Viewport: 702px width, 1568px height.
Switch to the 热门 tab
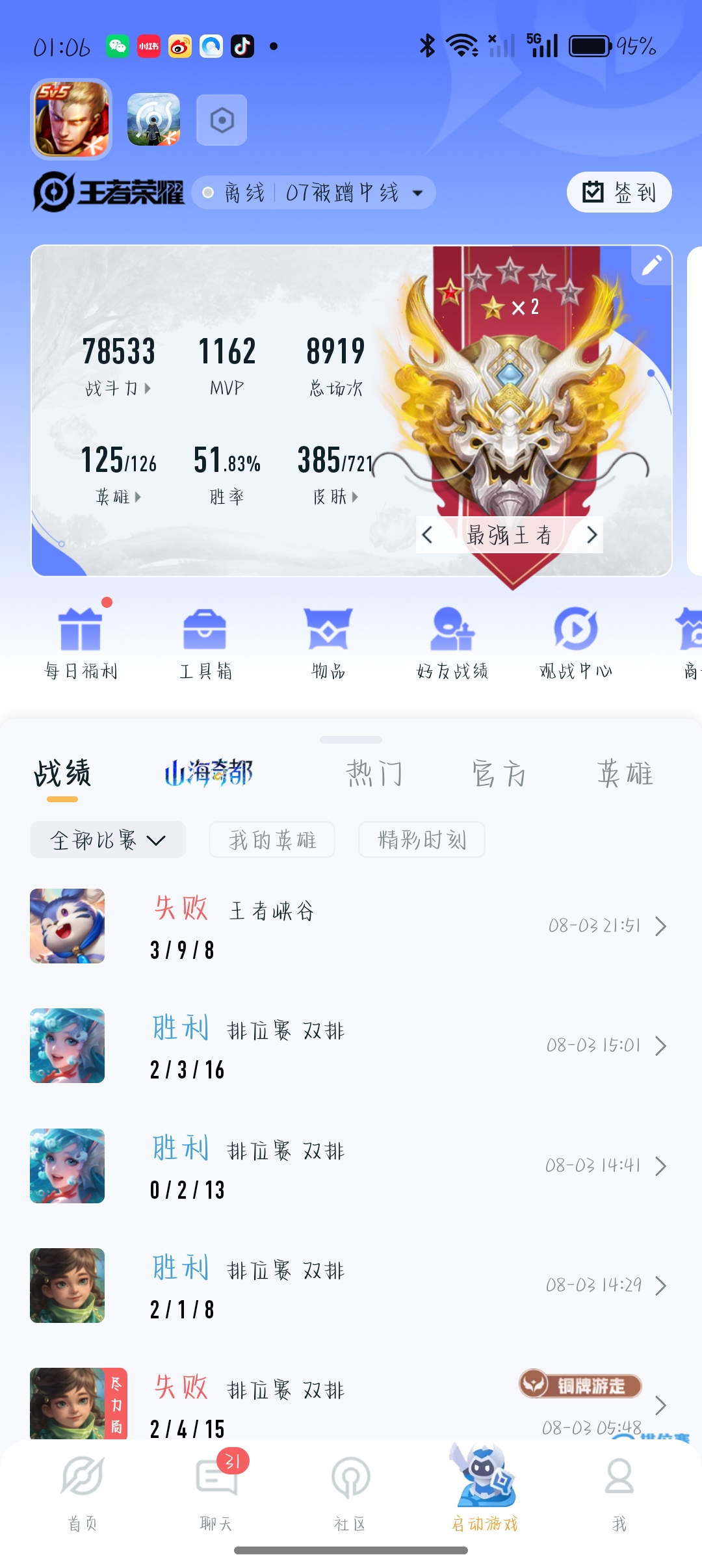click(x=374, y=774)
